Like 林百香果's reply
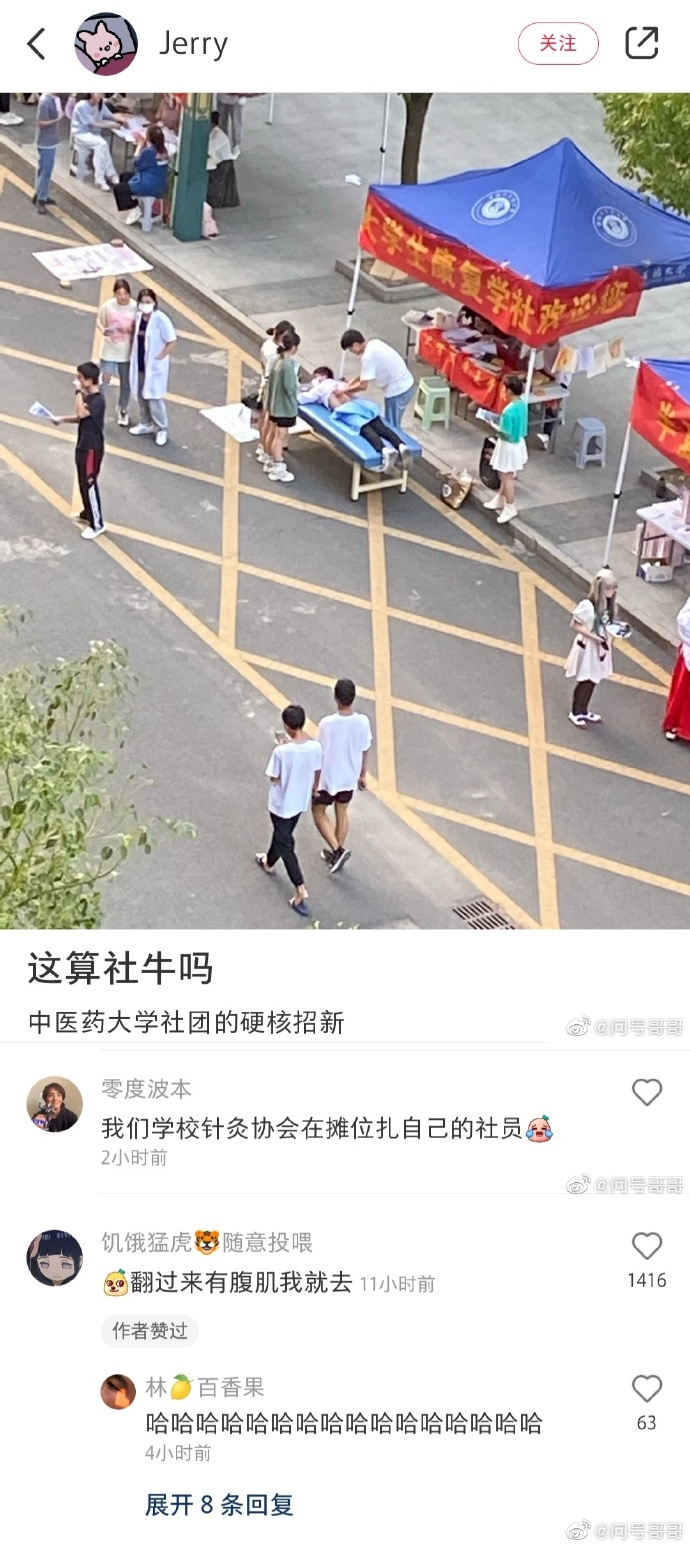The image size is (690, 1547). point(647,1389)
